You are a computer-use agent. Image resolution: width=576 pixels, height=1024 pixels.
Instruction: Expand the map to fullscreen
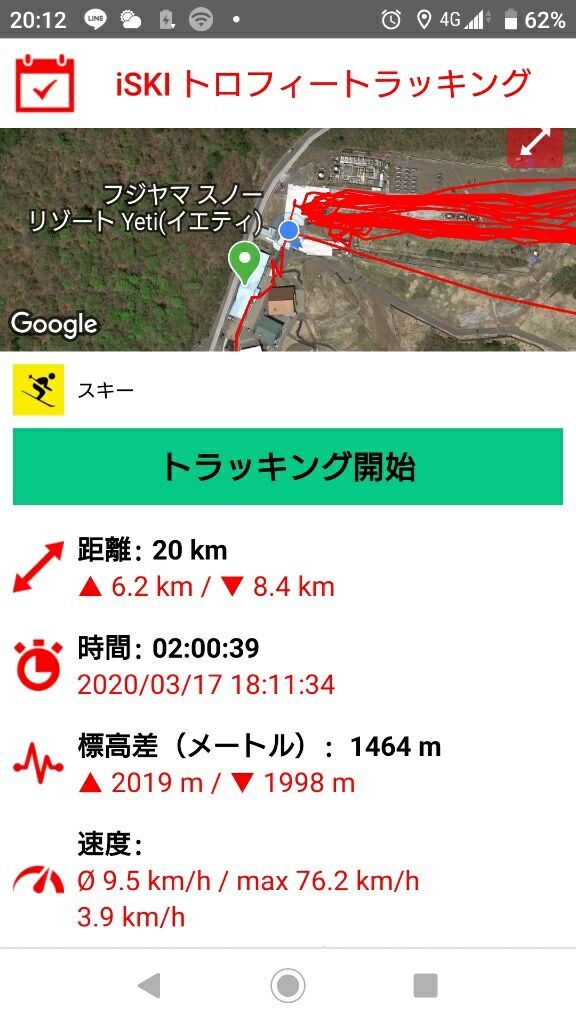point(535,147)
